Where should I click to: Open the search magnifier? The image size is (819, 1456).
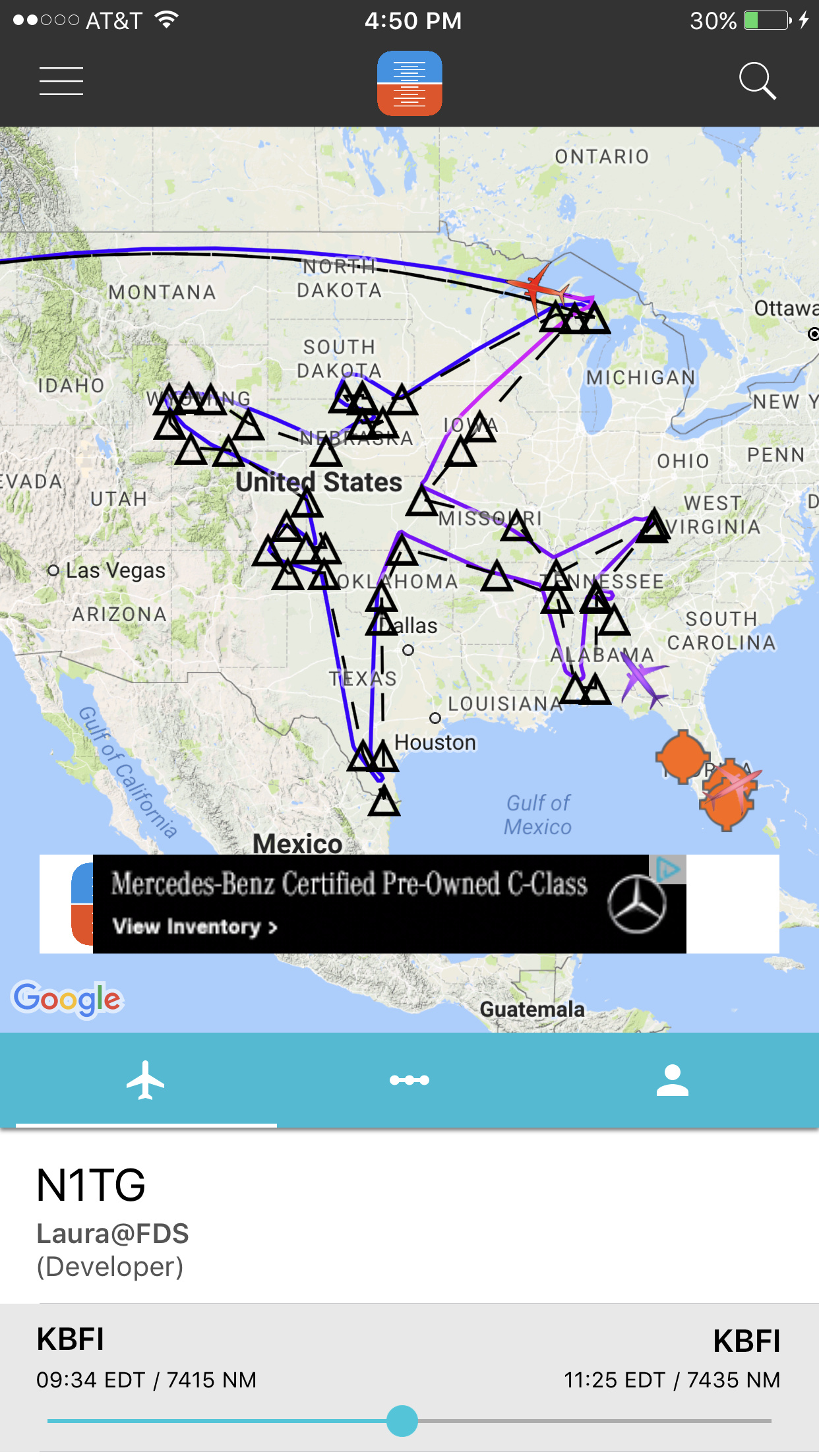757,81
